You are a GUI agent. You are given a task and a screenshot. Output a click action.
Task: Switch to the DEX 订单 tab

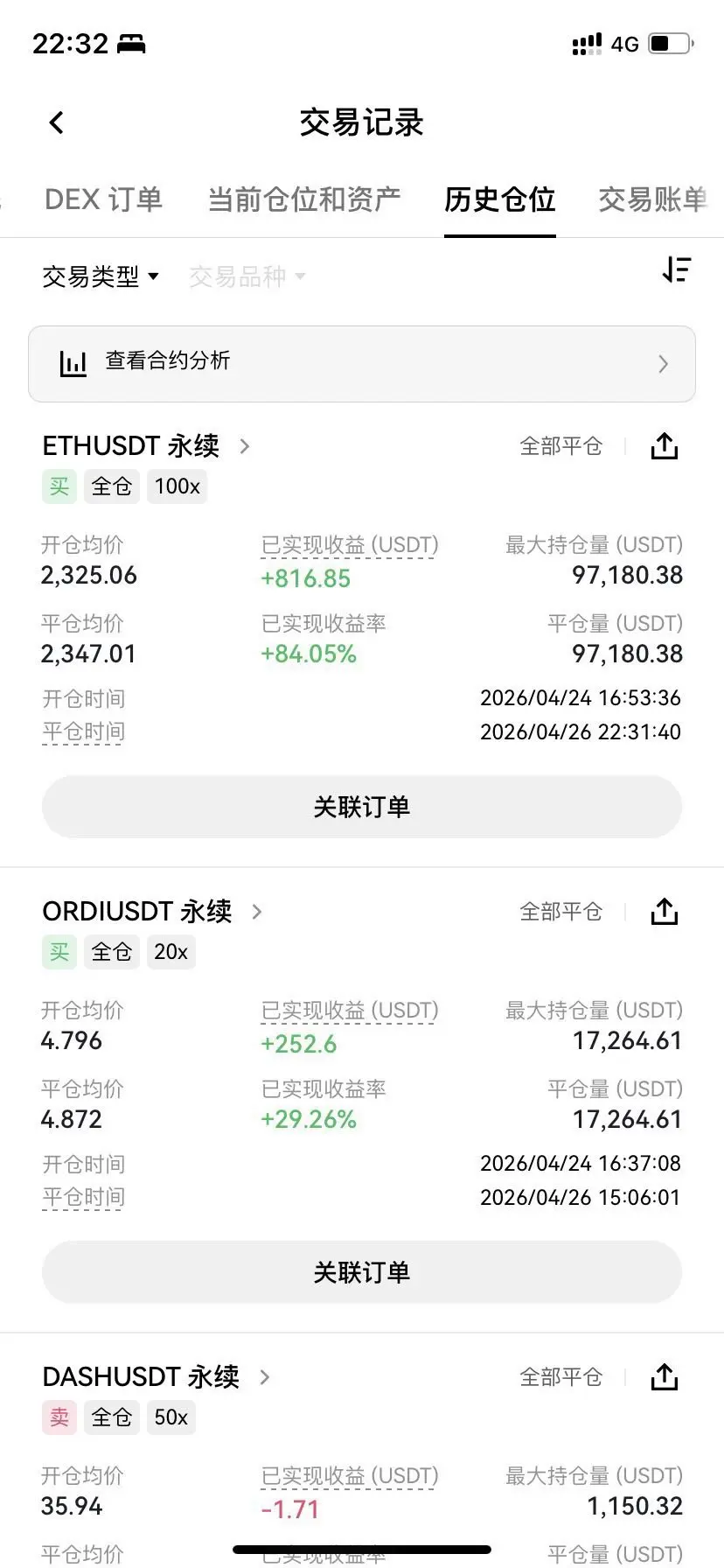point(103,199)
